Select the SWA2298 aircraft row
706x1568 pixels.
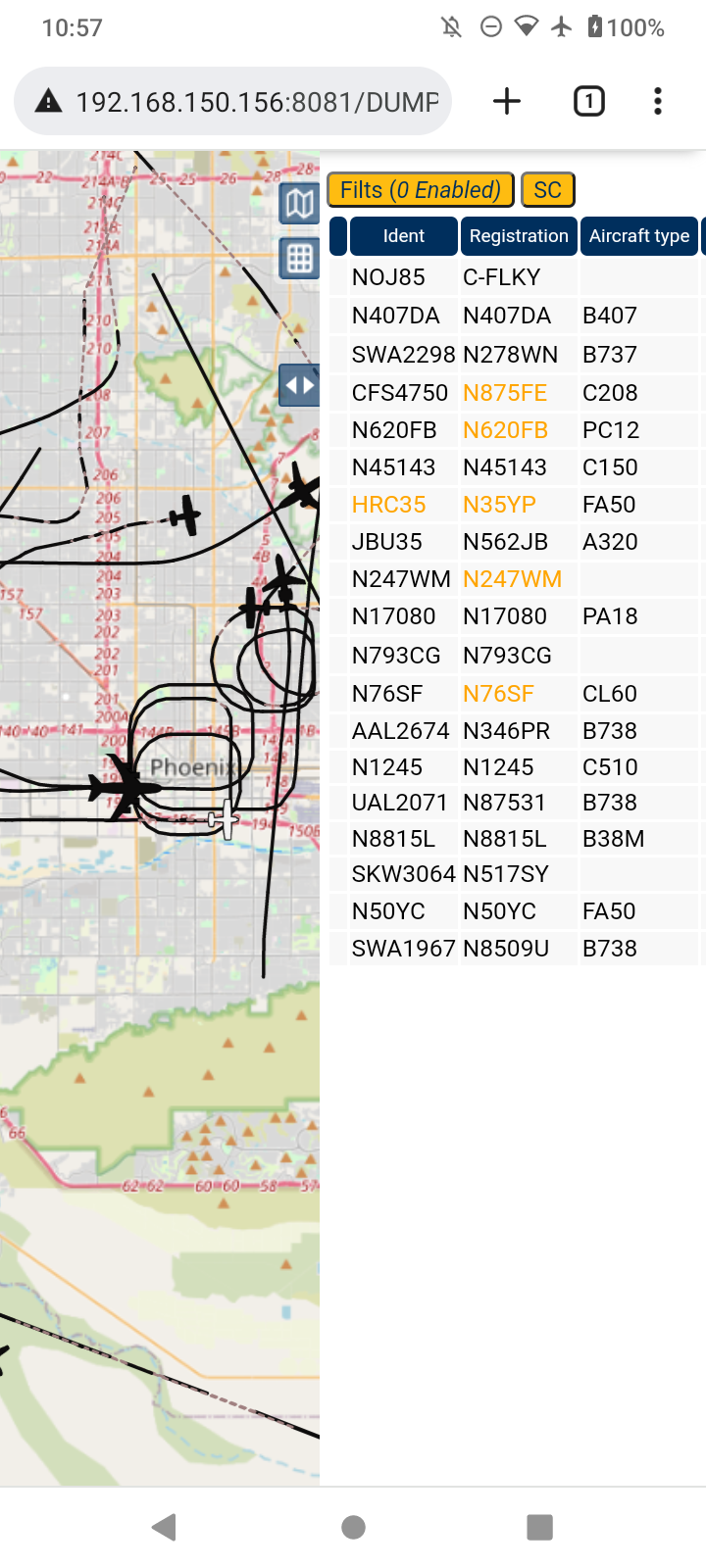tap(514, 355)
